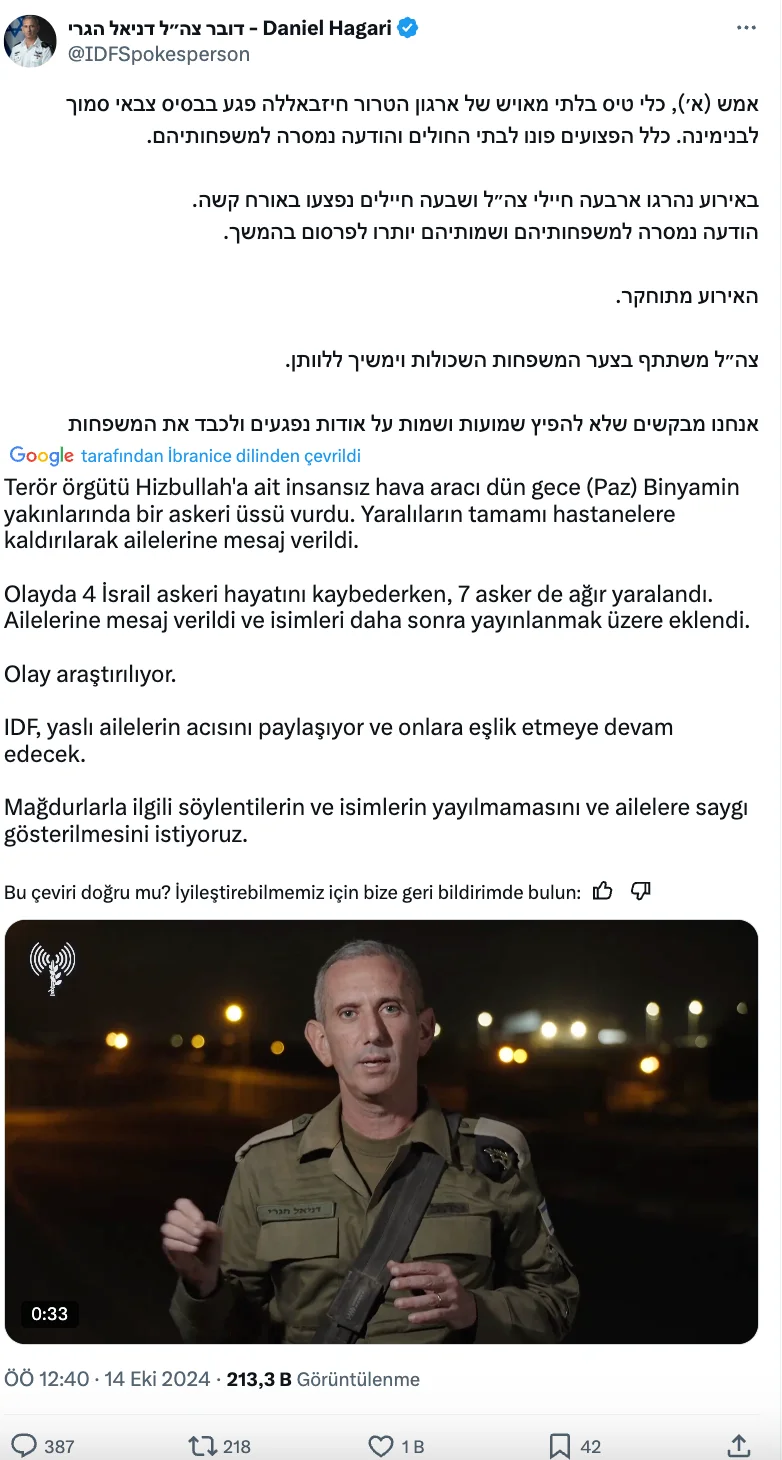
Task: Give thumbs down feedback on the translation
Action: (643, 890)
